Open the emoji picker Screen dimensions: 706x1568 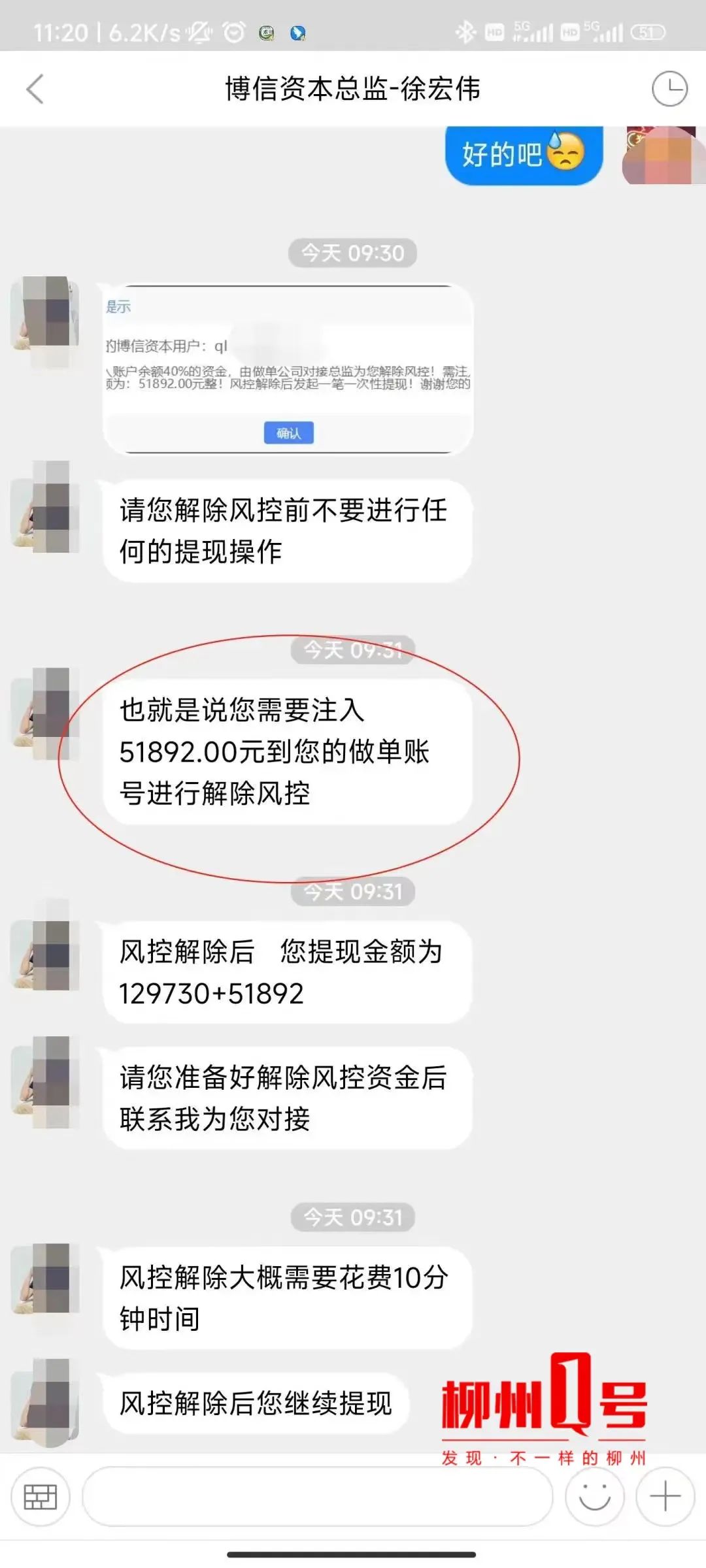[594, 1496]
